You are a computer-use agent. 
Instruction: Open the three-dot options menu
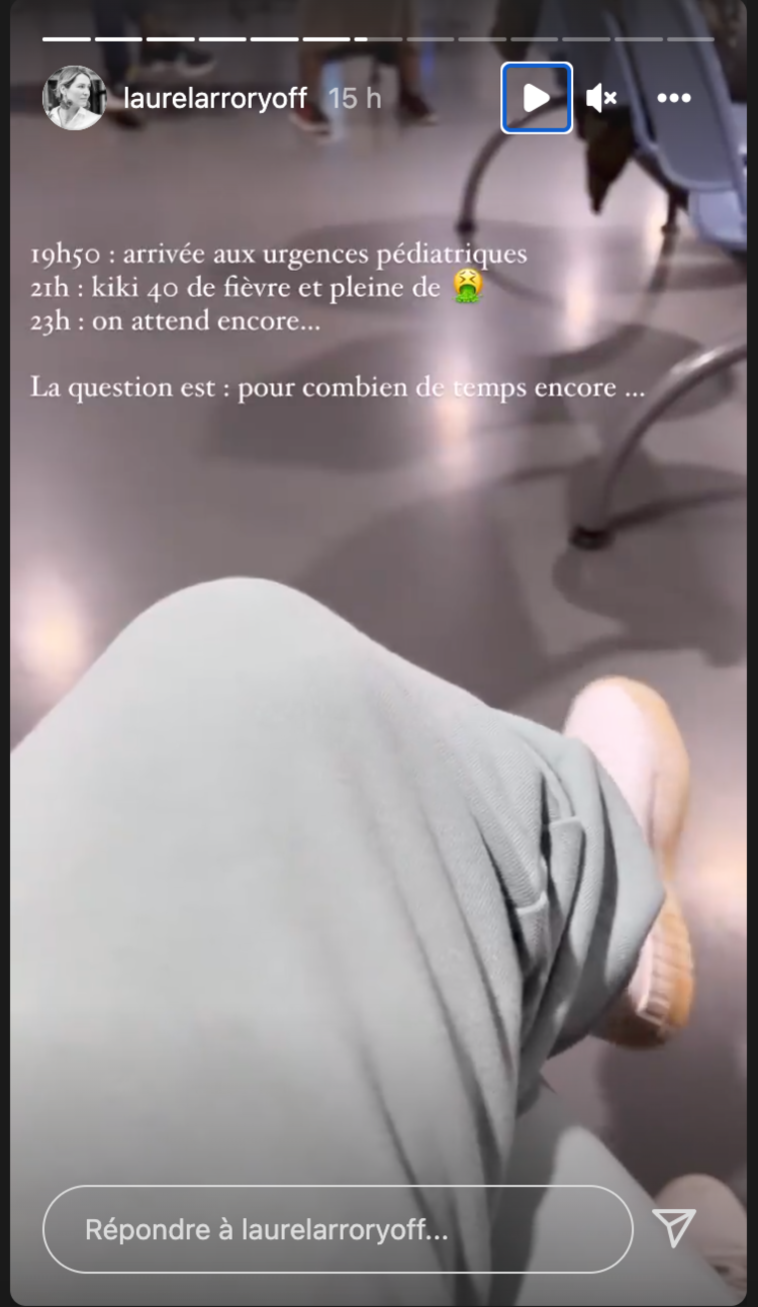point(674,98)
